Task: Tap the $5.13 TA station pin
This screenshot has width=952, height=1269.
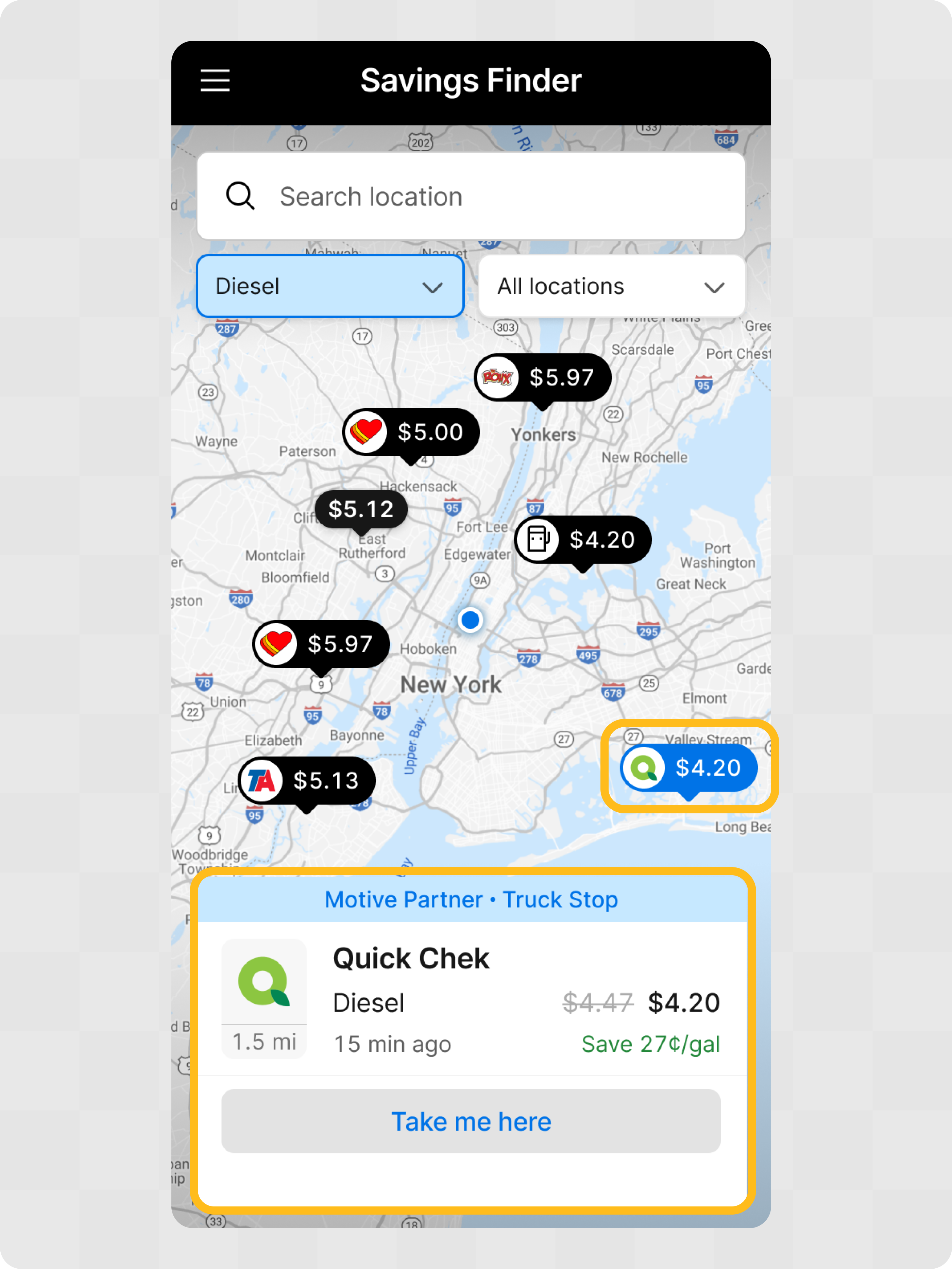Action: tap(307, 780)
